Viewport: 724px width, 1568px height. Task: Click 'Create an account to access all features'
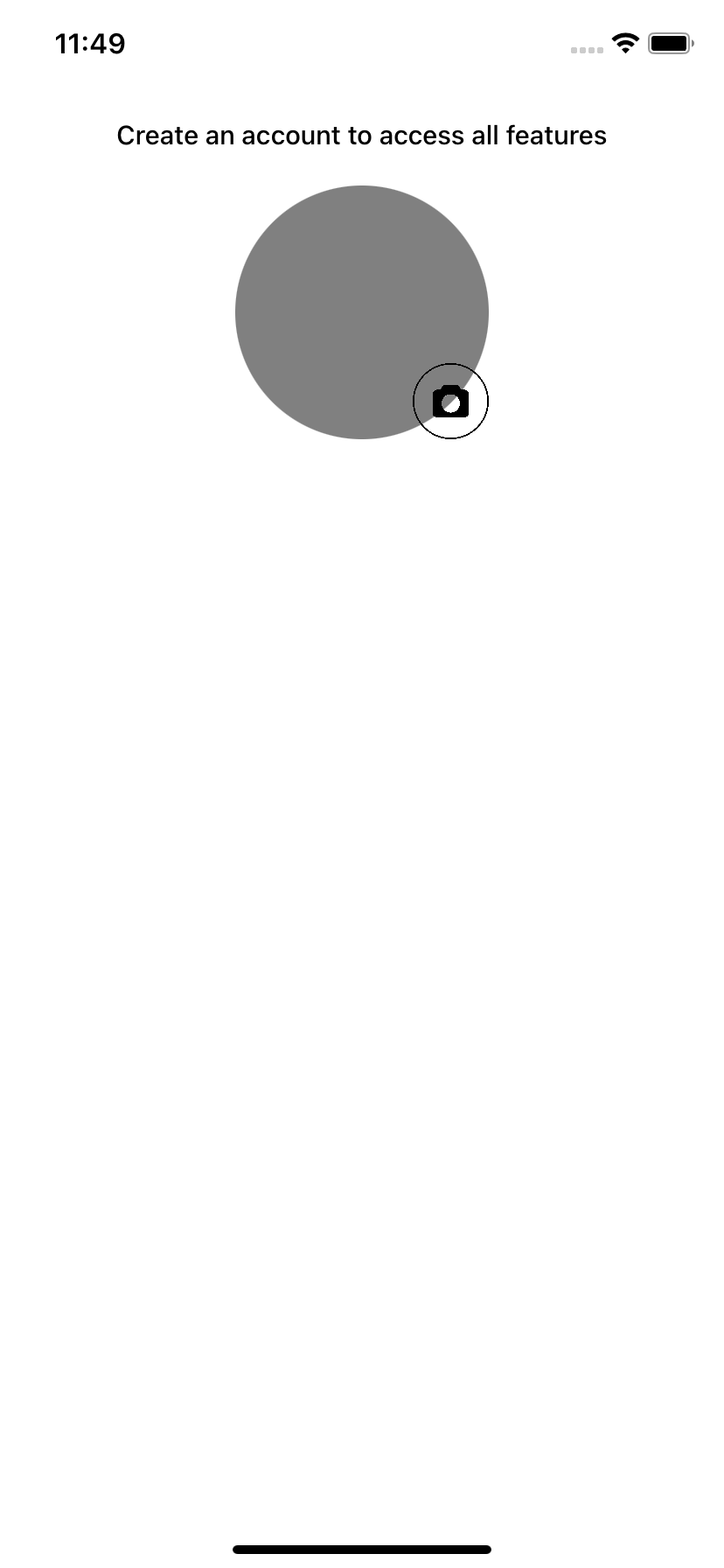pos(361,136)
